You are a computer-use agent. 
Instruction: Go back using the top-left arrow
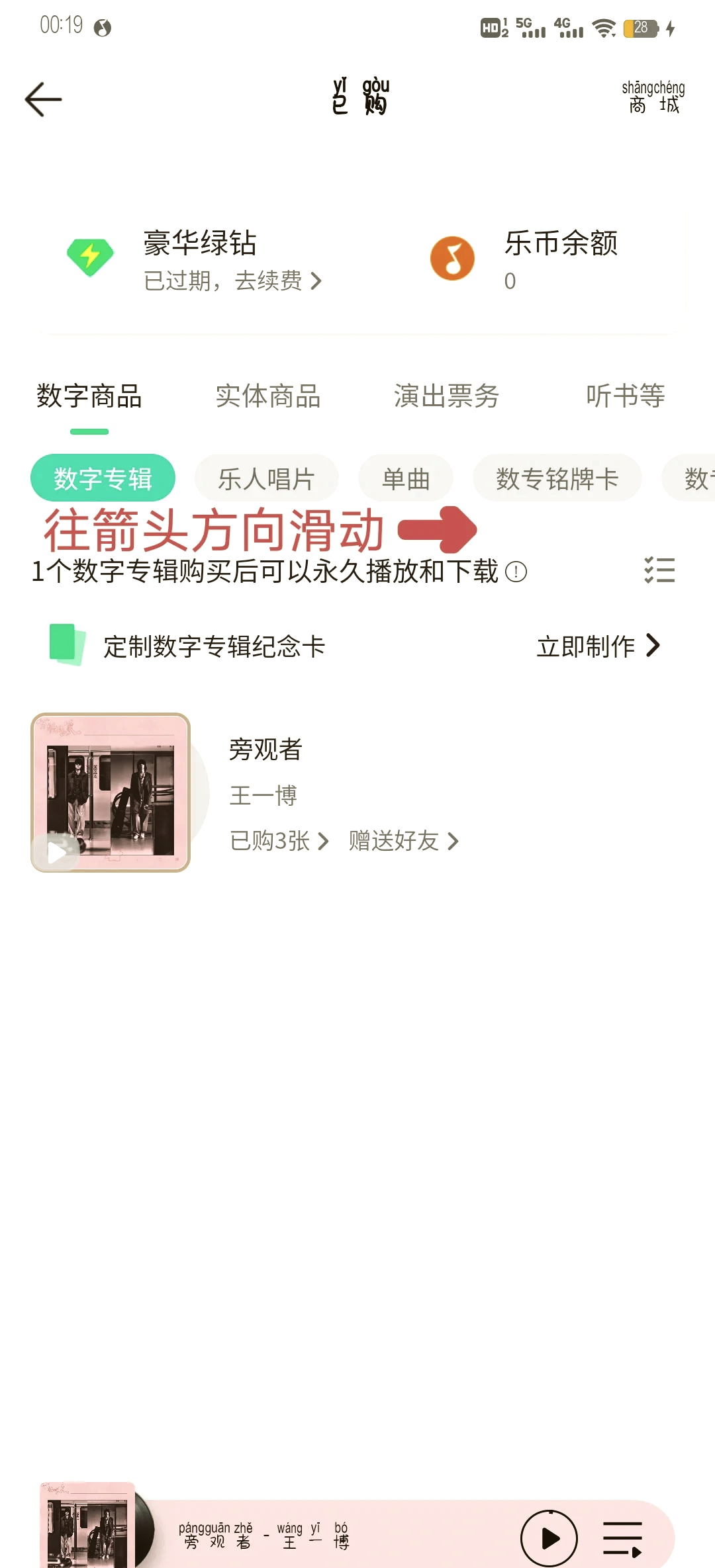43,99
